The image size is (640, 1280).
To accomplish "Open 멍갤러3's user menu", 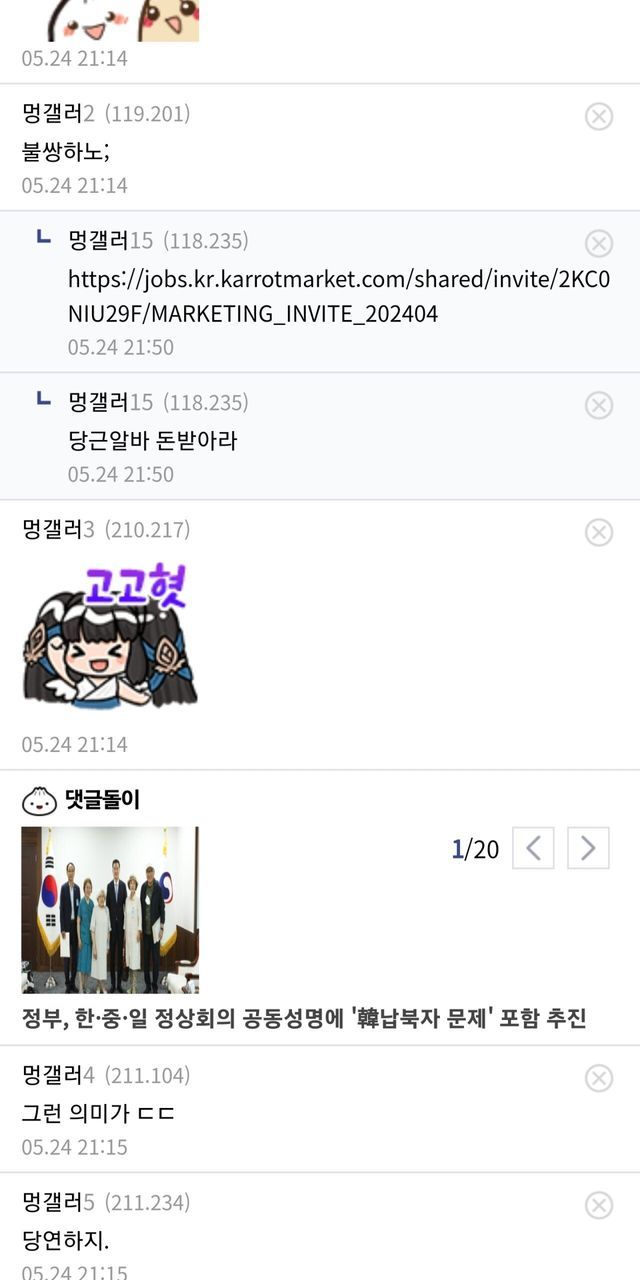I will point(58,530).
